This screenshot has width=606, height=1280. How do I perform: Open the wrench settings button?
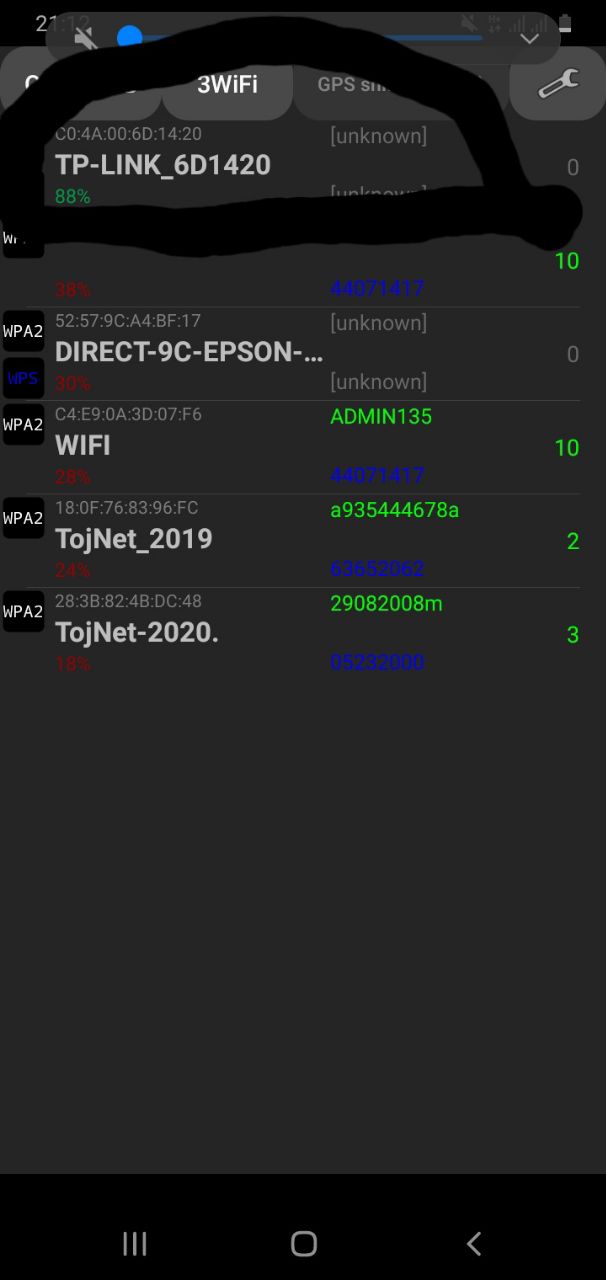557,84
